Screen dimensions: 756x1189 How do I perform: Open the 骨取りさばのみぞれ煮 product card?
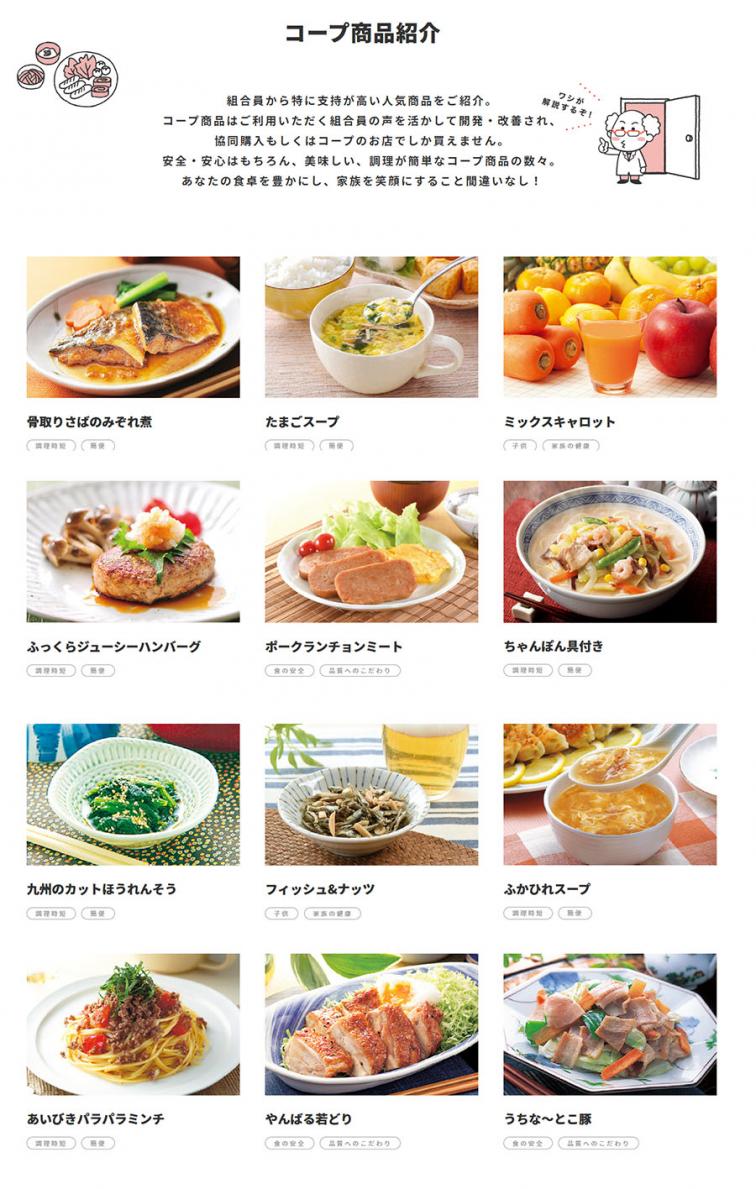click(x=133, y=327)
